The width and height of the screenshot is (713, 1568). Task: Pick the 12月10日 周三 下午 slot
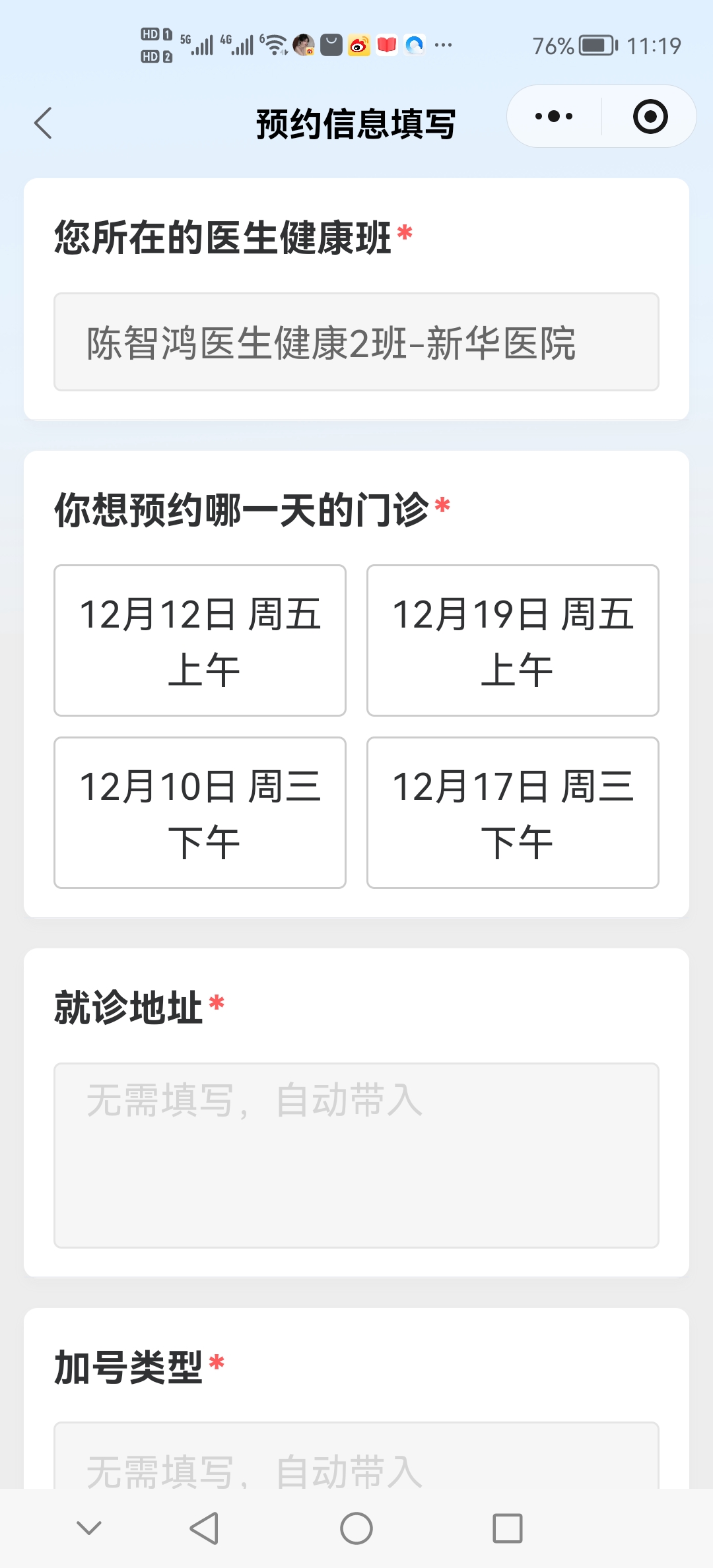[x=200, y=812]
